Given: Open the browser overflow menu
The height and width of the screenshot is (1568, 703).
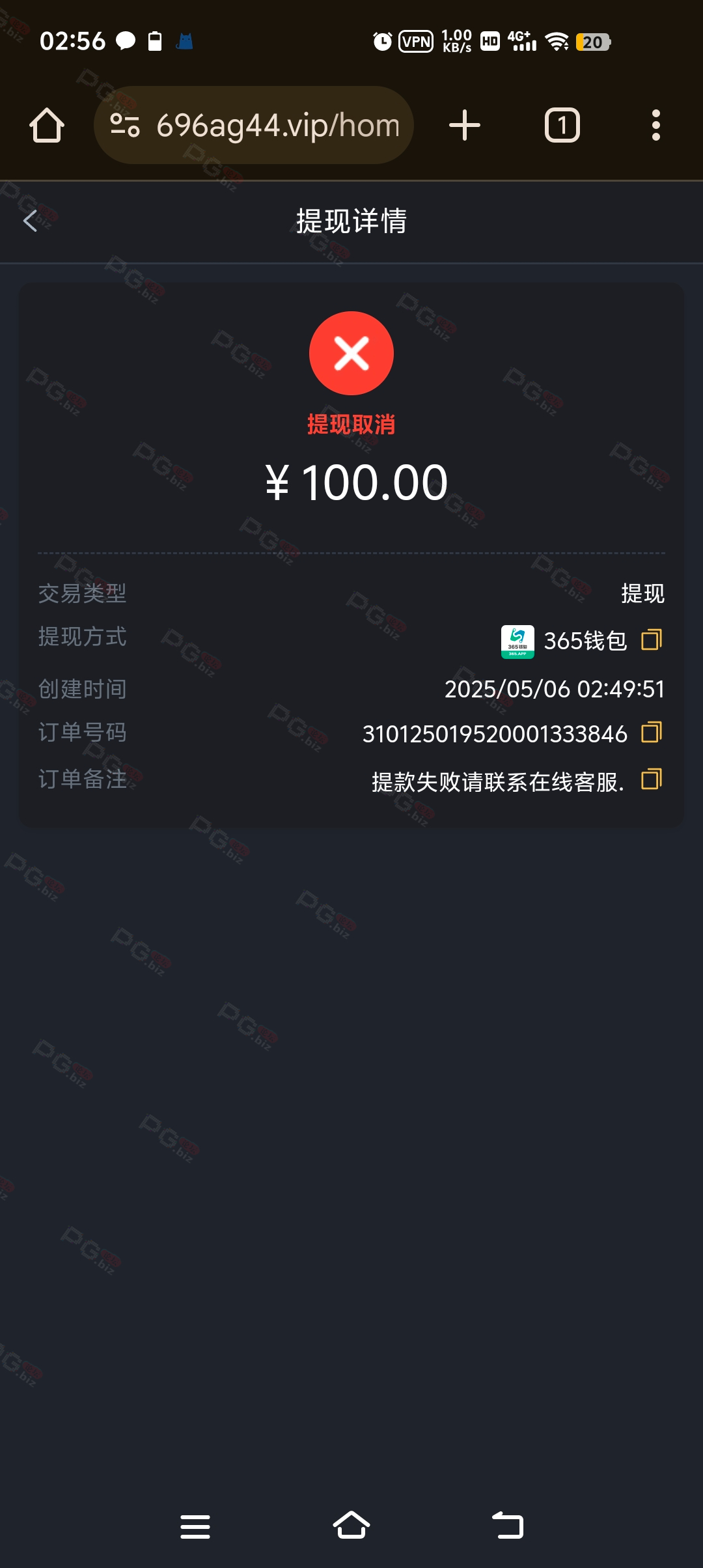Looking at the screenshot, I should click(656, 125).
